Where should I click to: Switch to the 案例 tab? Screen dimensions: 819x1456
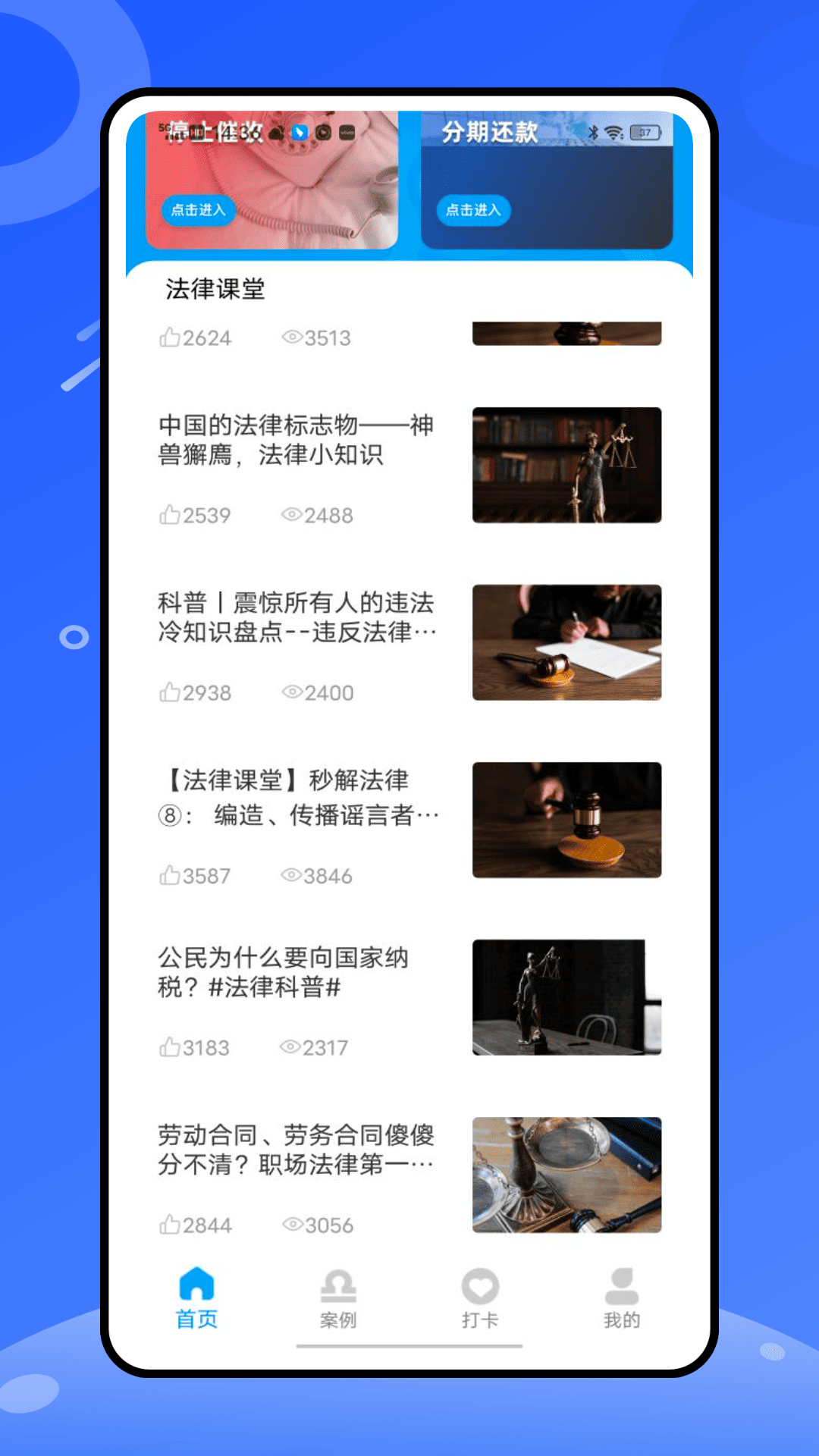click(x=339, y=1297)
